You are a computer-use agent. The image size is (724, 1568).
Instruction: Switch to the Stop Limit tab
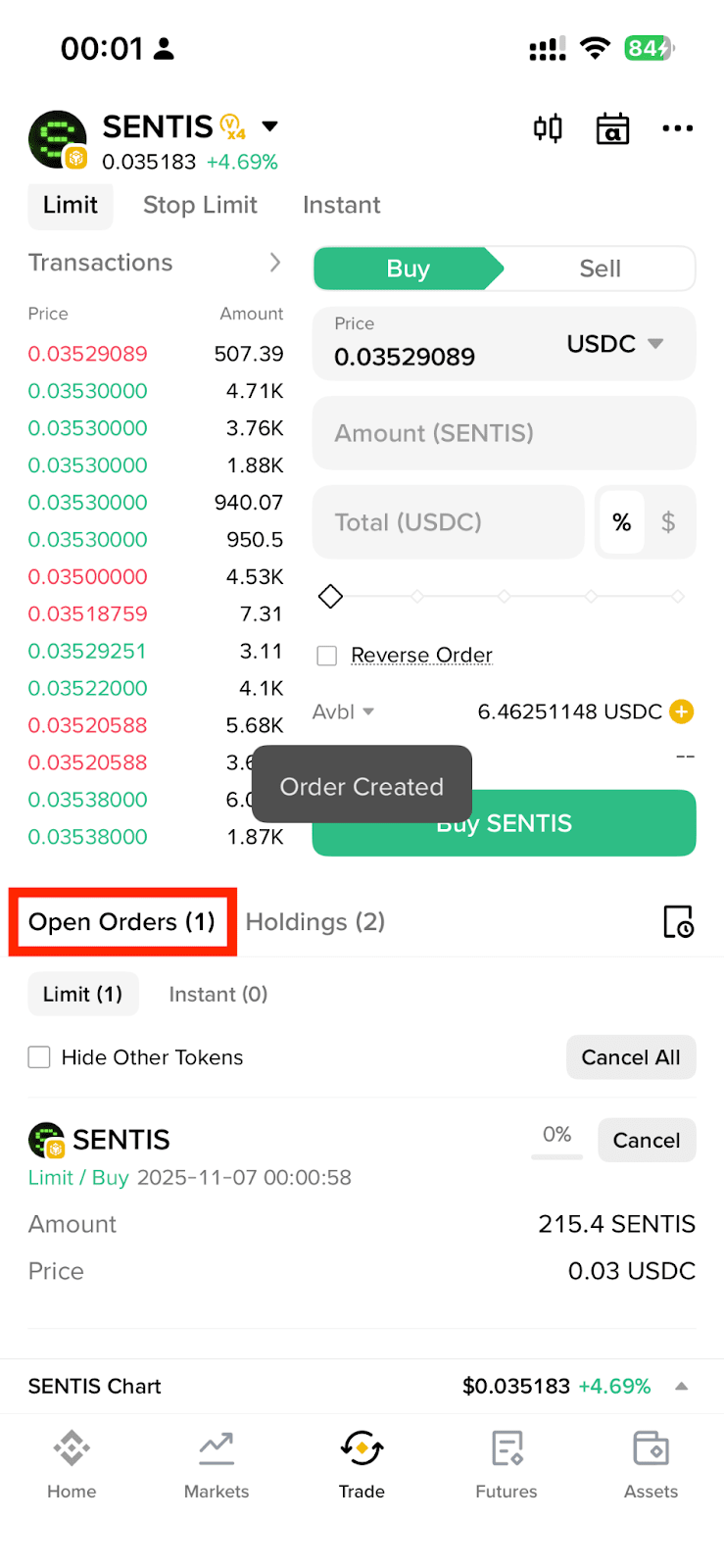click(x=200, y=205)
